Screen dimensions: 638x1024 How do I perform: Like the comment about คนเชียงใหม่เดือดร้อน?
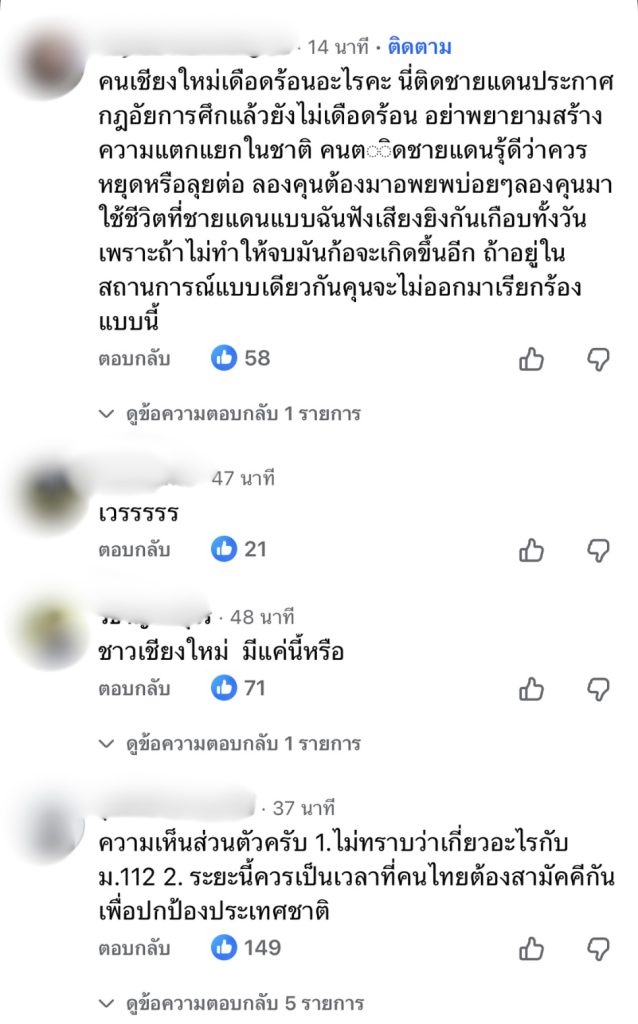[x=531, y=359]
